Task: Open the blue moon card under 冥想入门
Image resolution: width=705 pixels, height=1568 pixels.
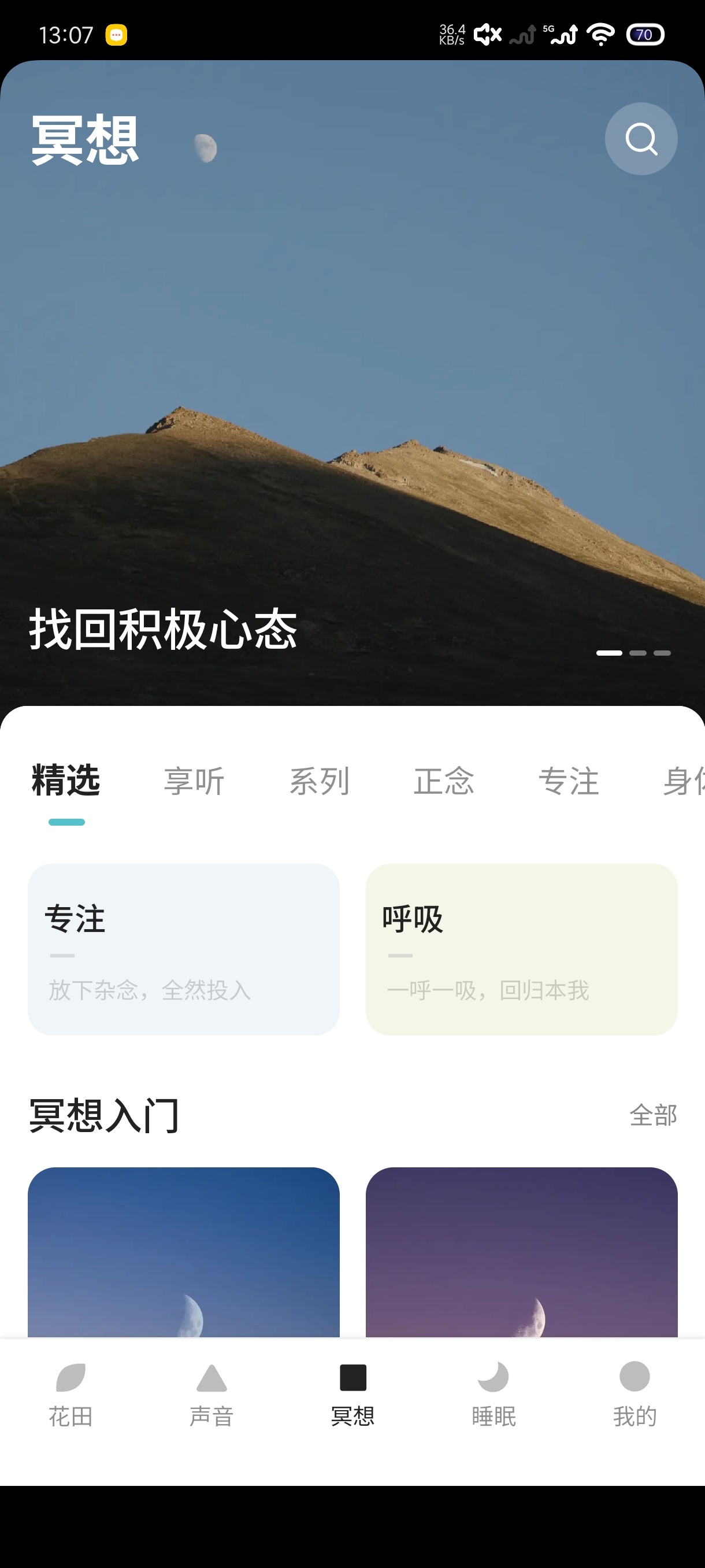Action: click(x=184, y=1252)
